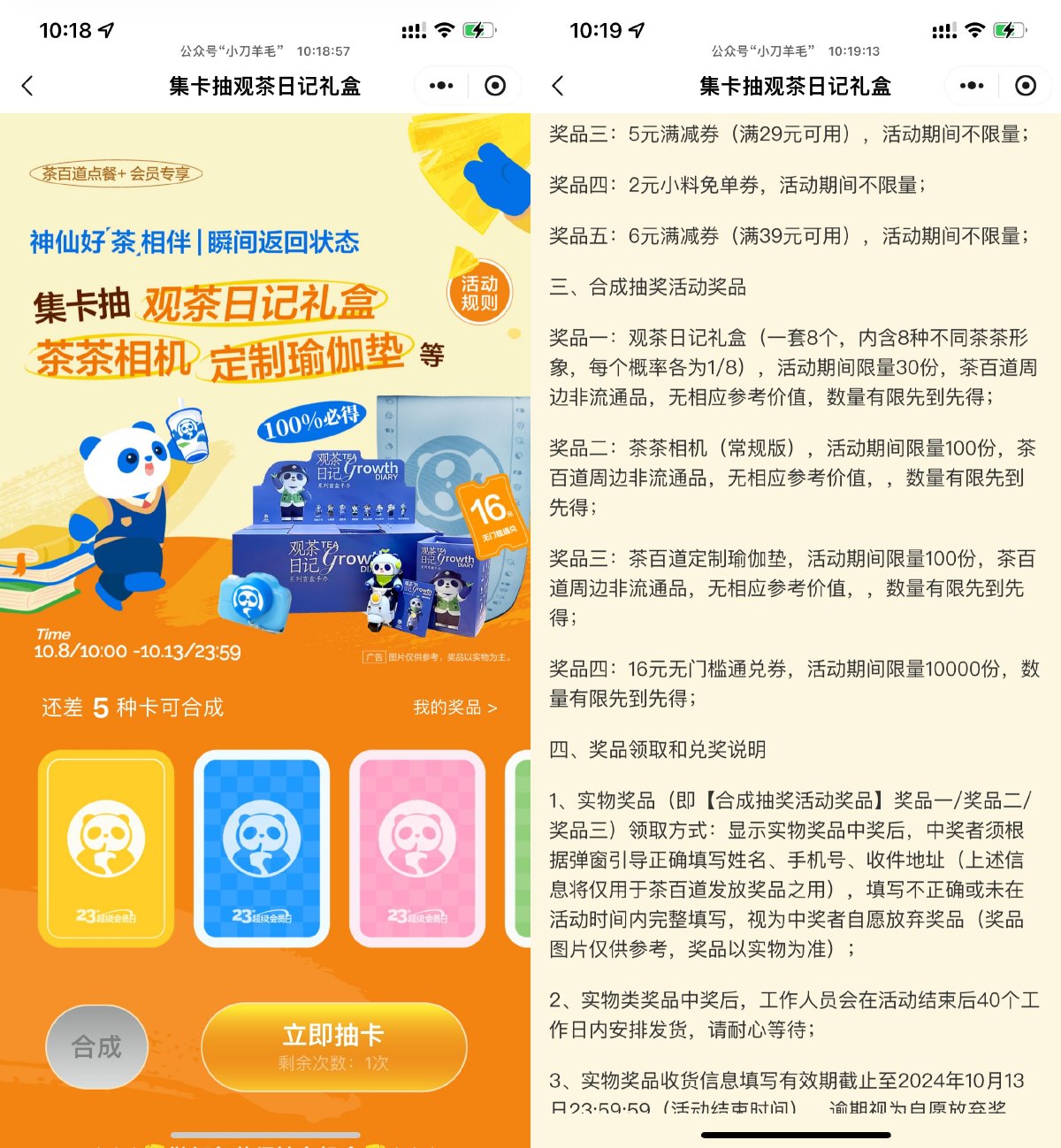
Task: Select the blue panda card
Action: (x=262, y=848)
